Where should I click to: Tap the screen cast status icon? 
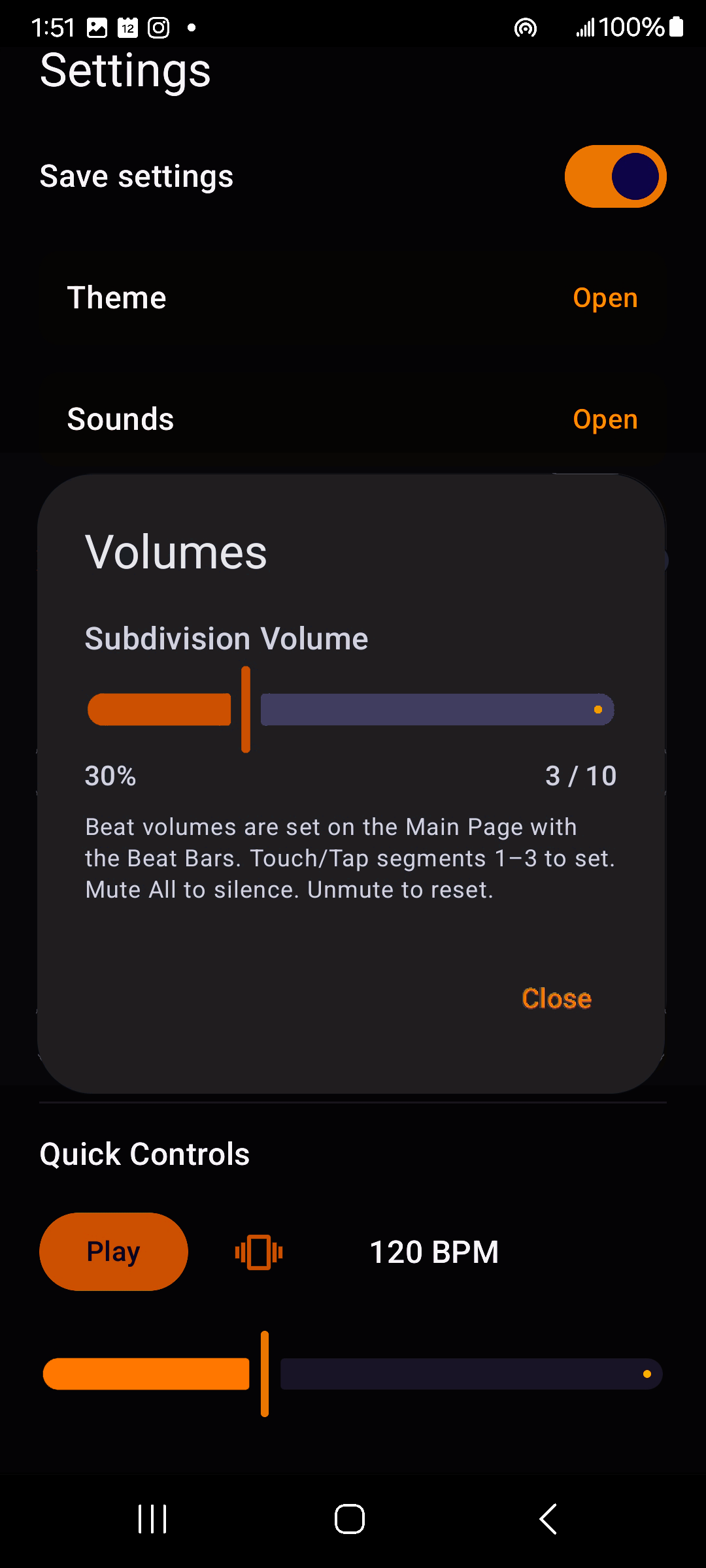(525, 27)
